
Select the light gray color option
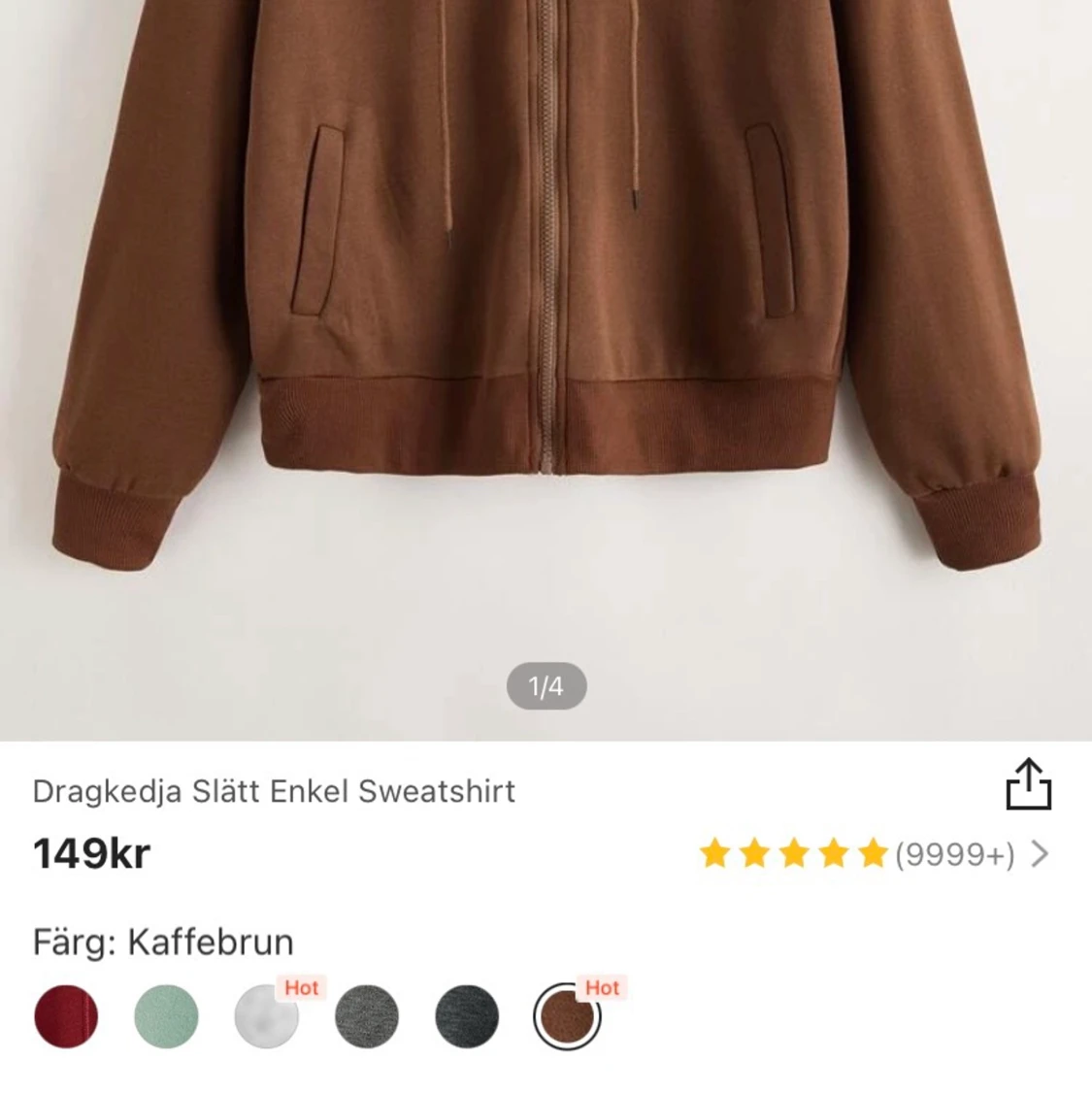[366, 1017]
